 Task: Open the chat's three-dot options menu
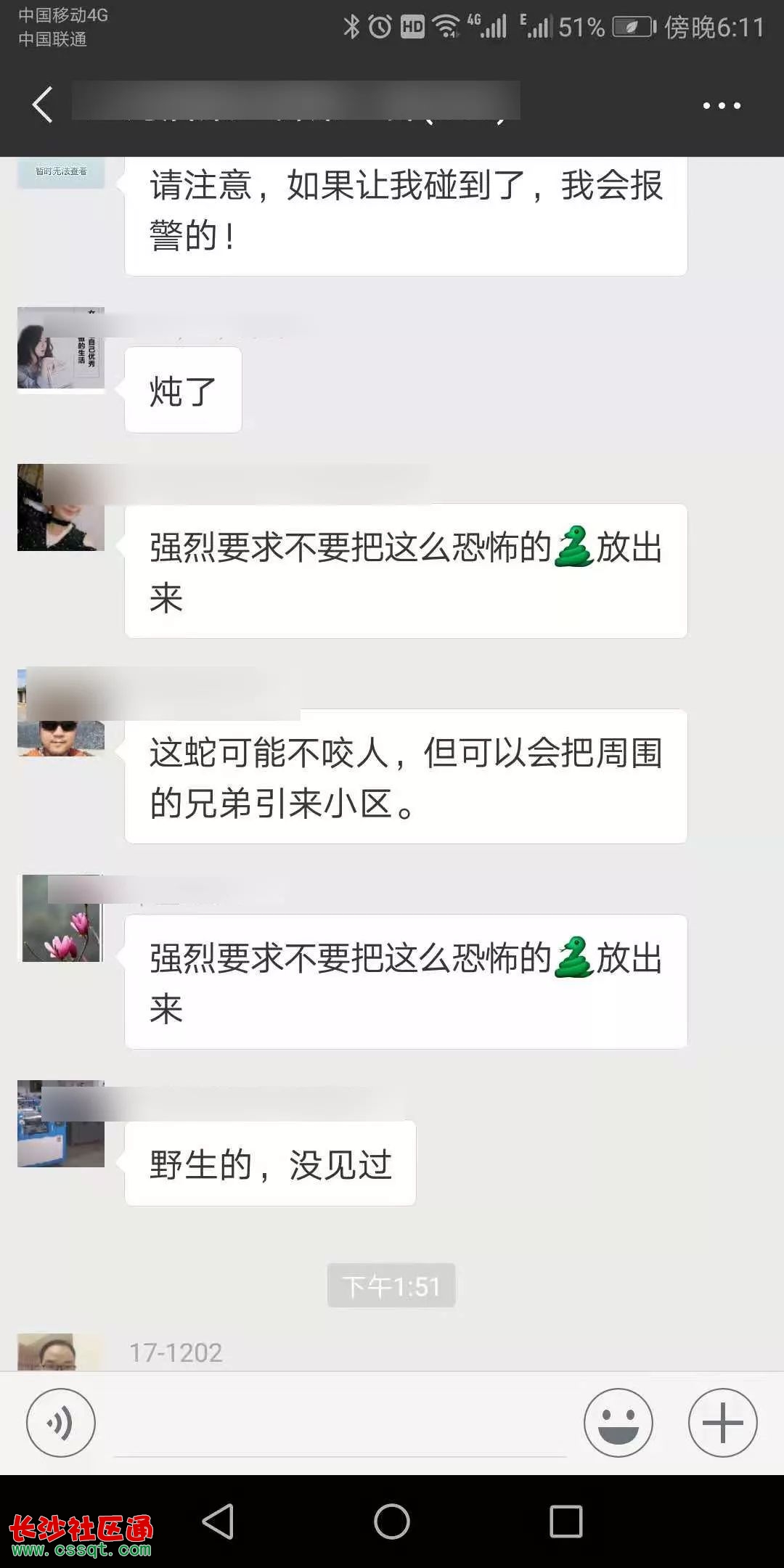722,106
